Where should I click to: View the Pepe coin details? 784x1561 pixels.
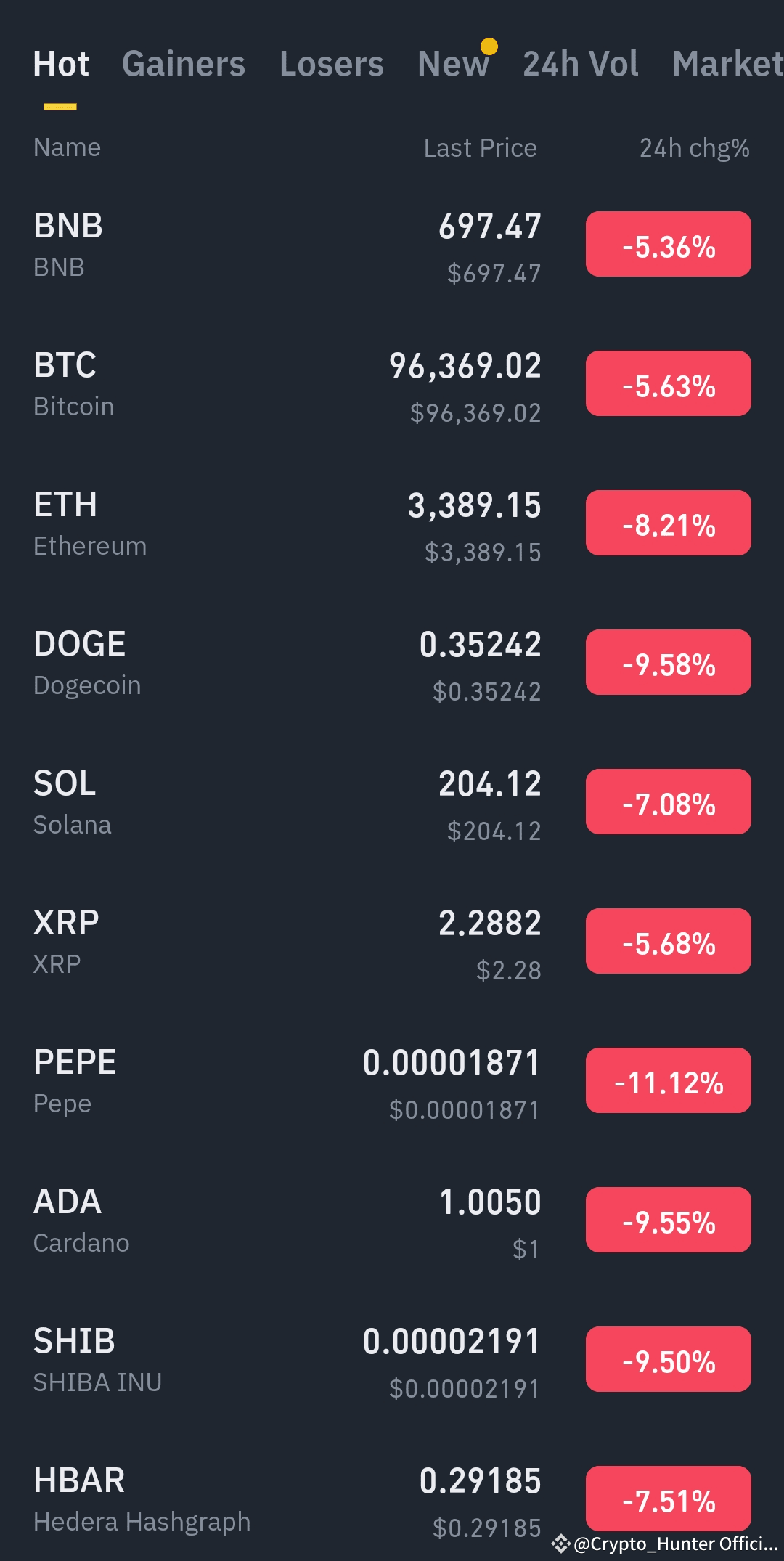click(290, 1082)
